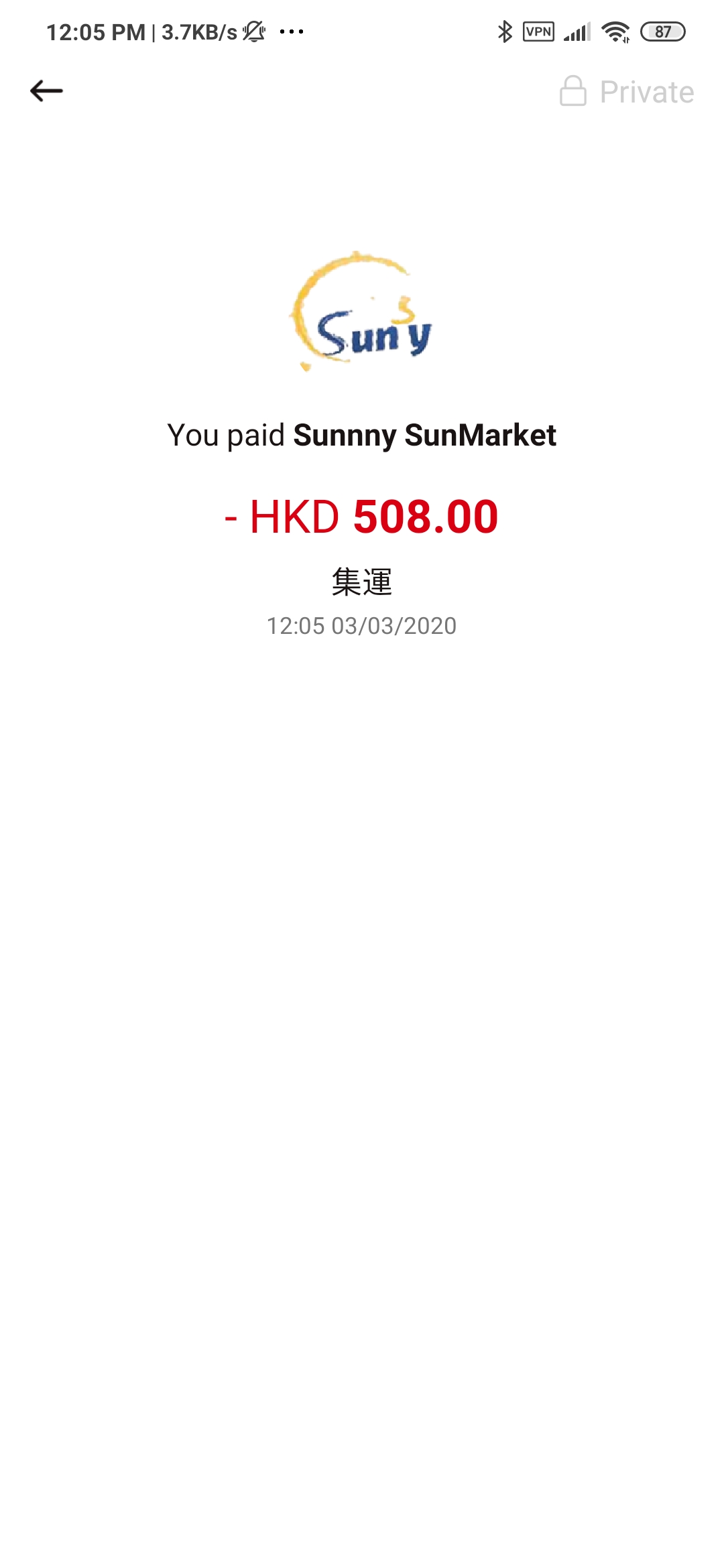Tap the cellular signal strength icon

(577, 30)
